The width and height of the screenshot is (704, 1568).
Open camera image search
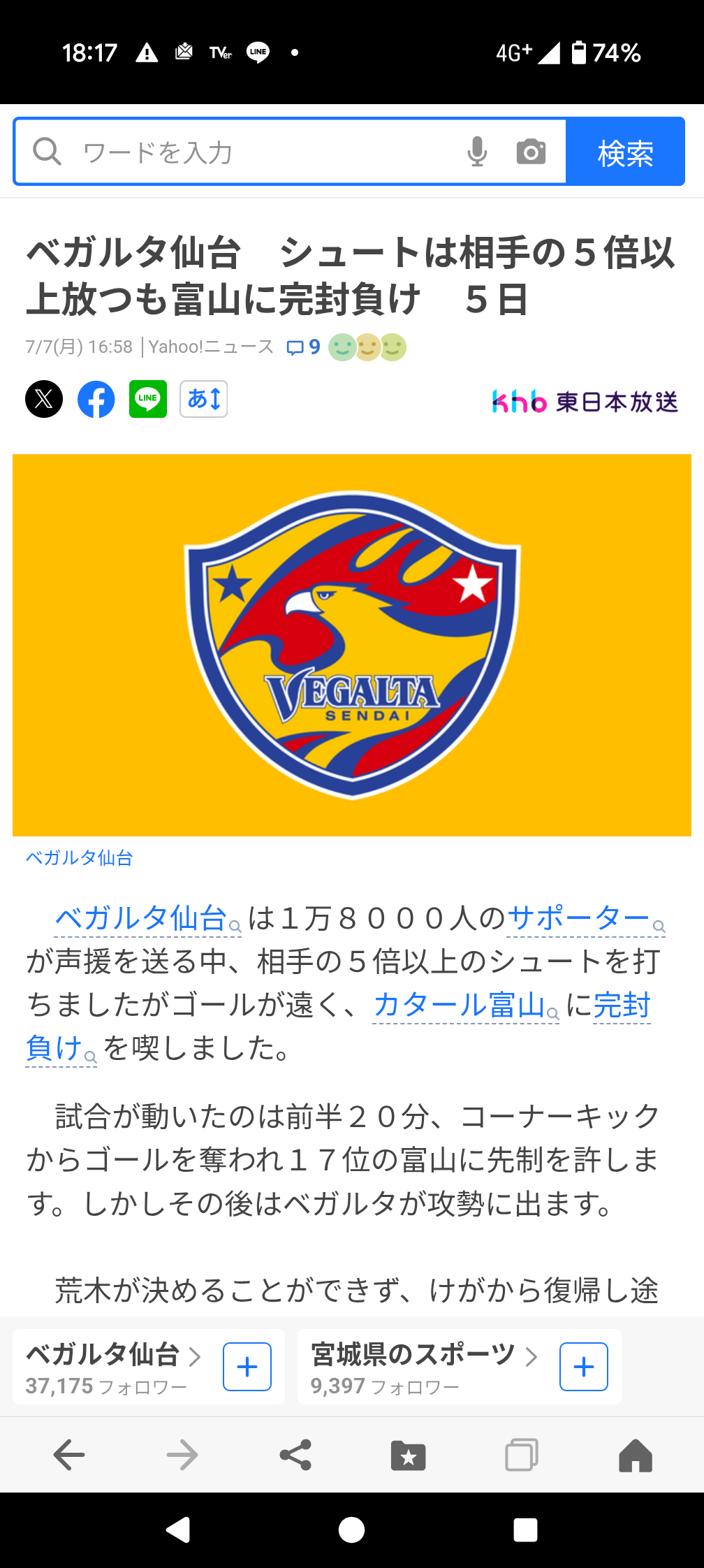click(x=531, y=152)
